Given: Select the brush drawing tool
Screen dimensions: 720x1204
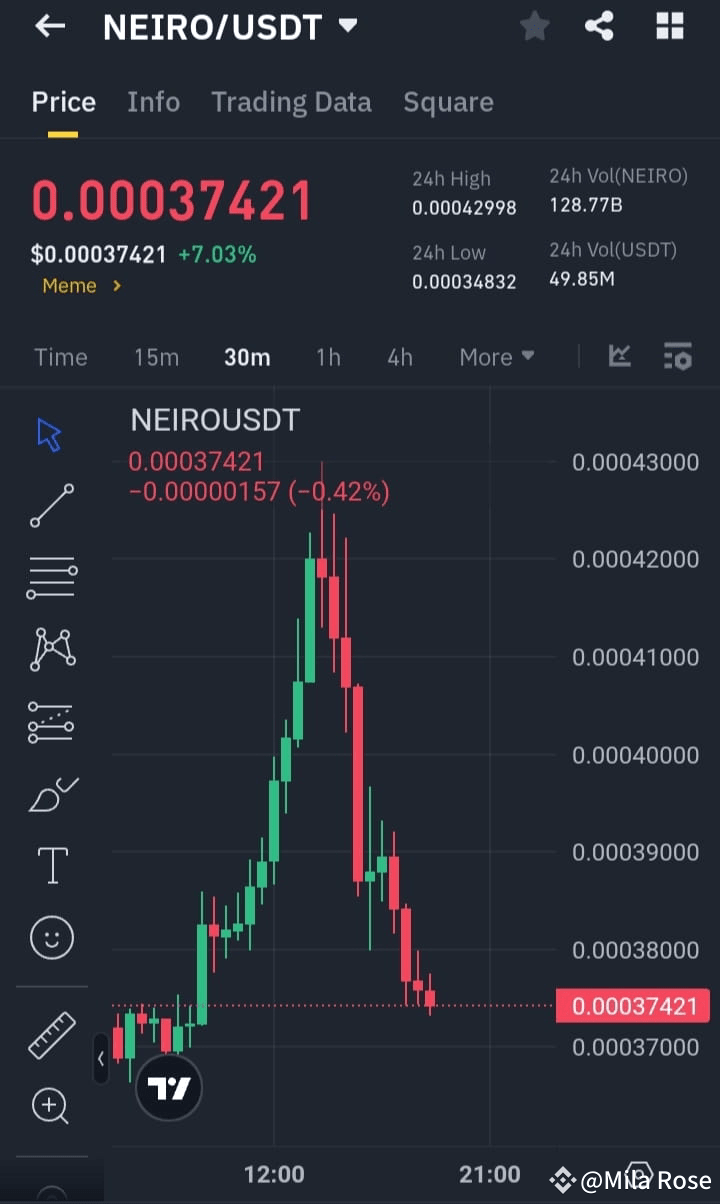Looking at the screenshot, I should [51, 792].
